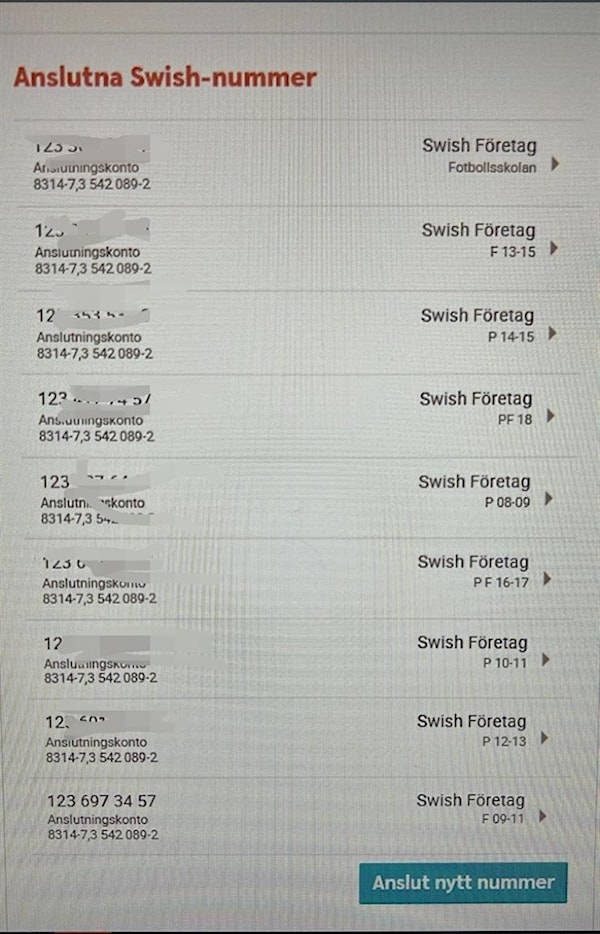
Task: Select the P 10-11 Swish Företag entry
Action: point(300,659)
